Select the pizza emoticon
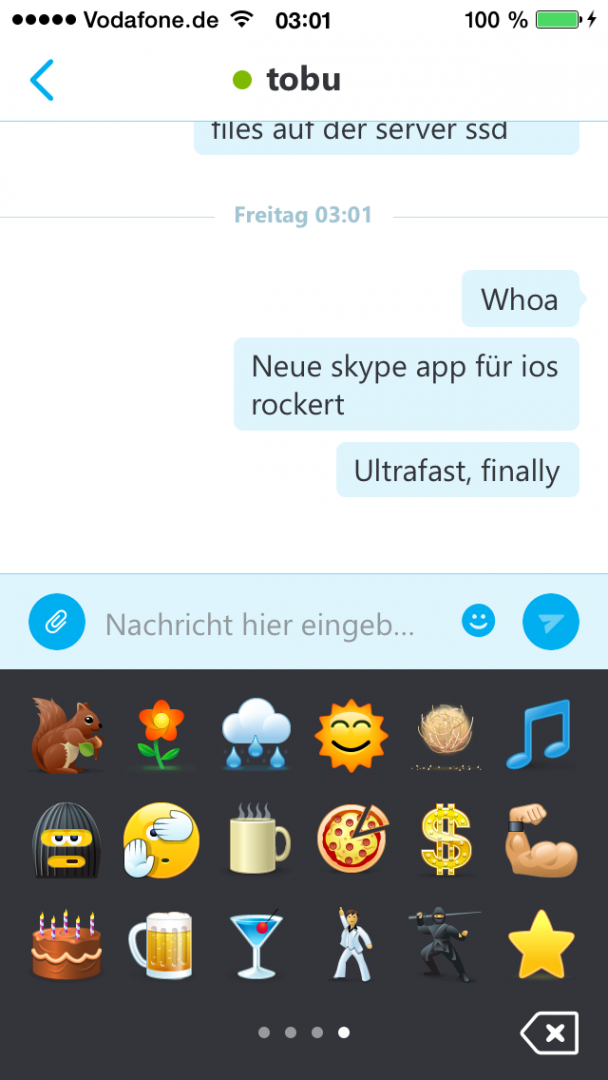This screenshot has height=1080, width=608. [x=352, y=839]
